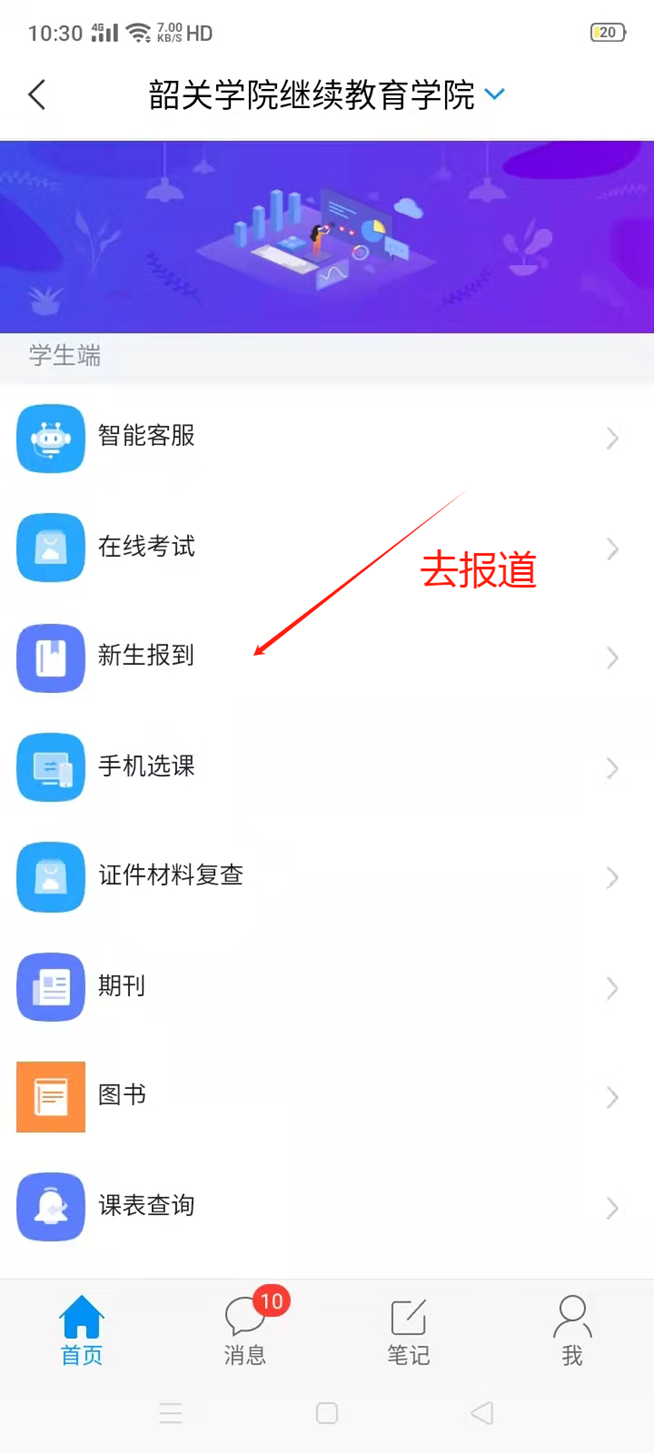
Task: Switch to the 首页 tab
Action: pyautogui.click(x=82, y=1330)
